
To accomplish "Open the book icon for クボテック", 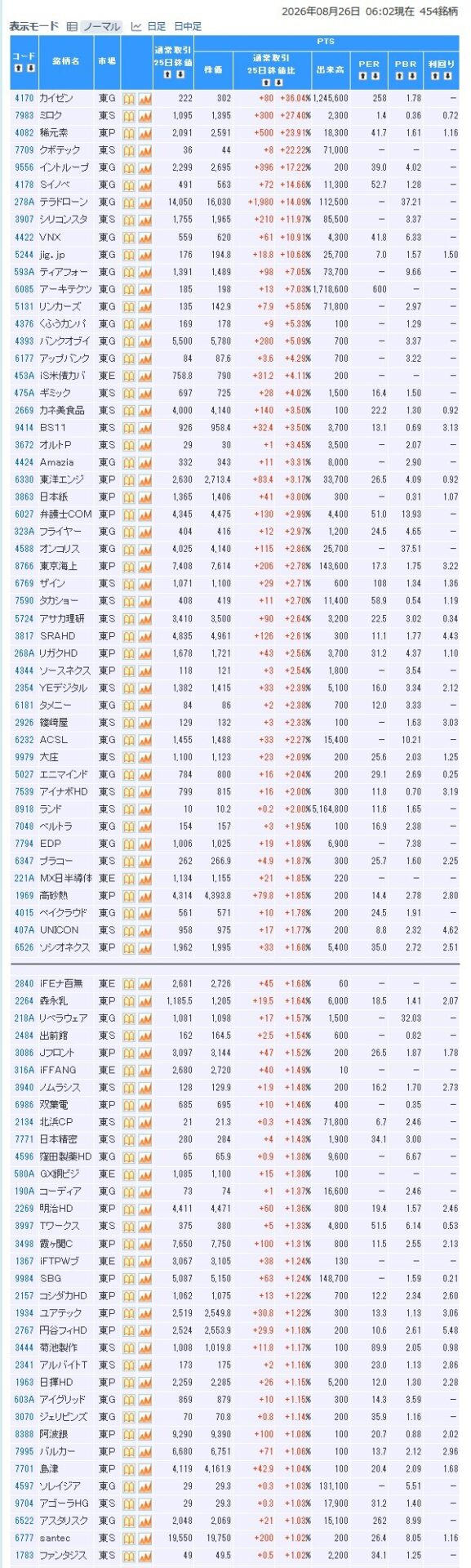I will coord(129,149).
